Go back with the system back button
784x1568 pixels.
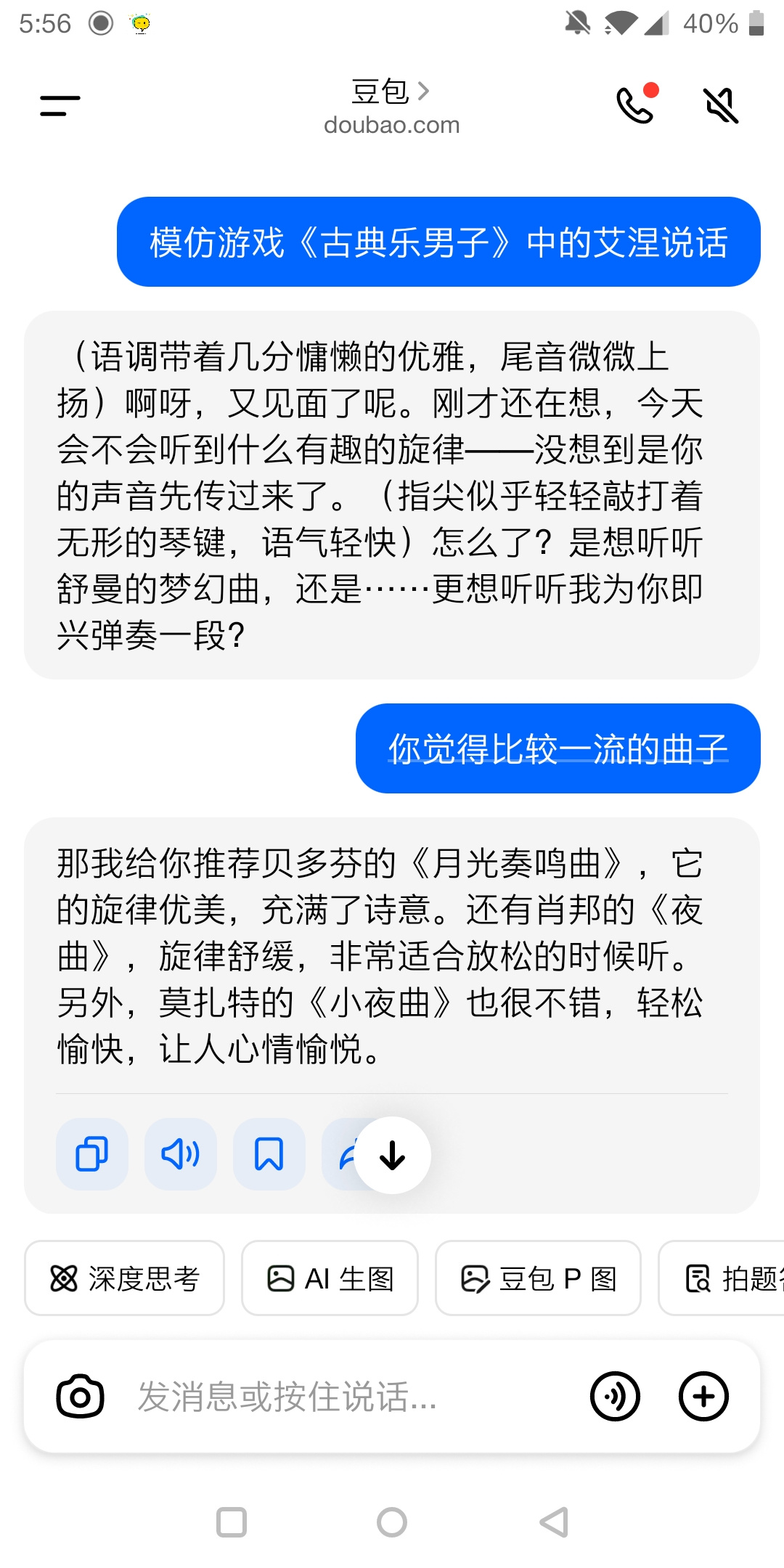pyautogui.click(x=554, y=1522)
